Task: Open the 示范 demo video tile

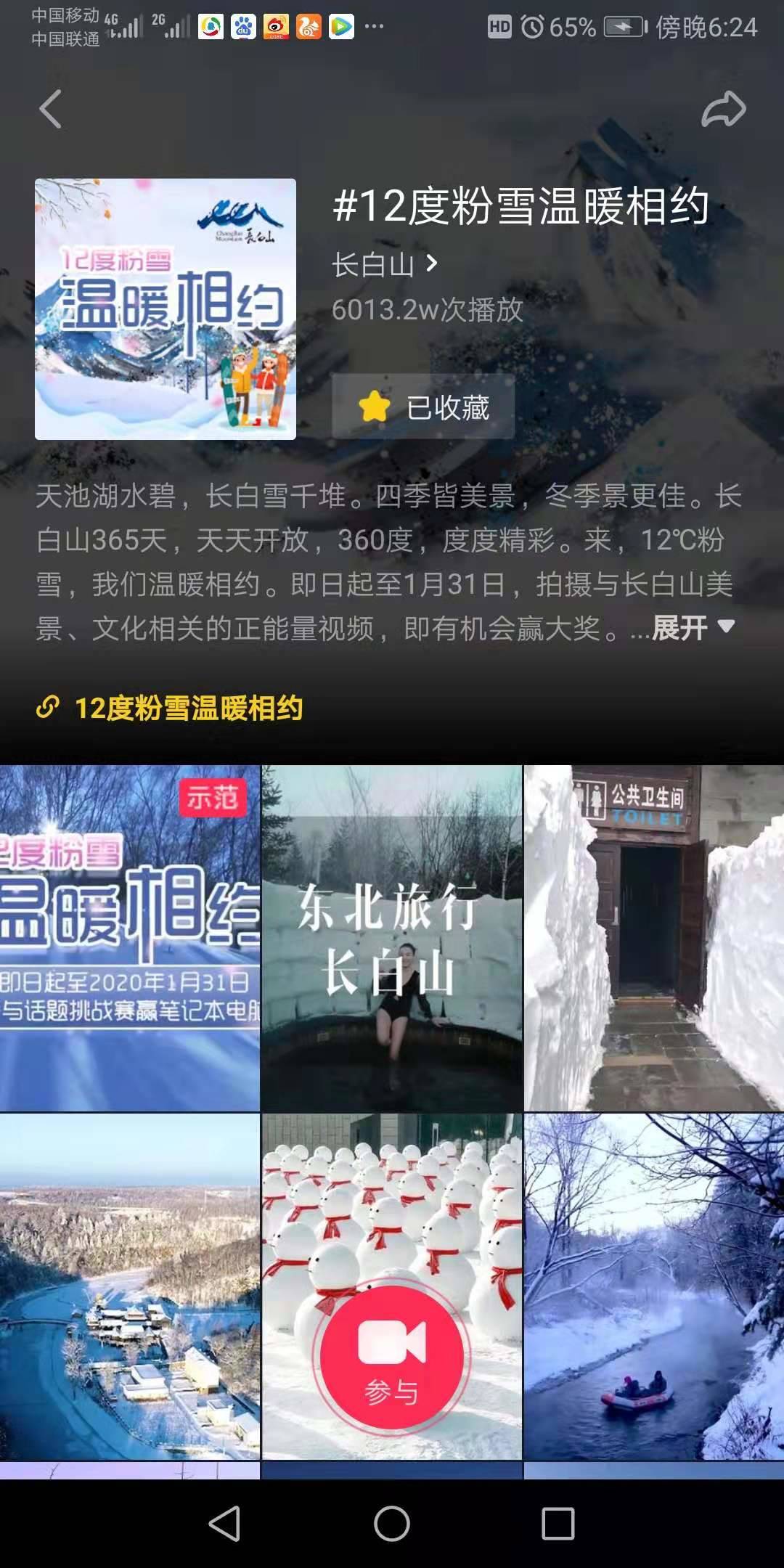Action: (x=129, y=938)
